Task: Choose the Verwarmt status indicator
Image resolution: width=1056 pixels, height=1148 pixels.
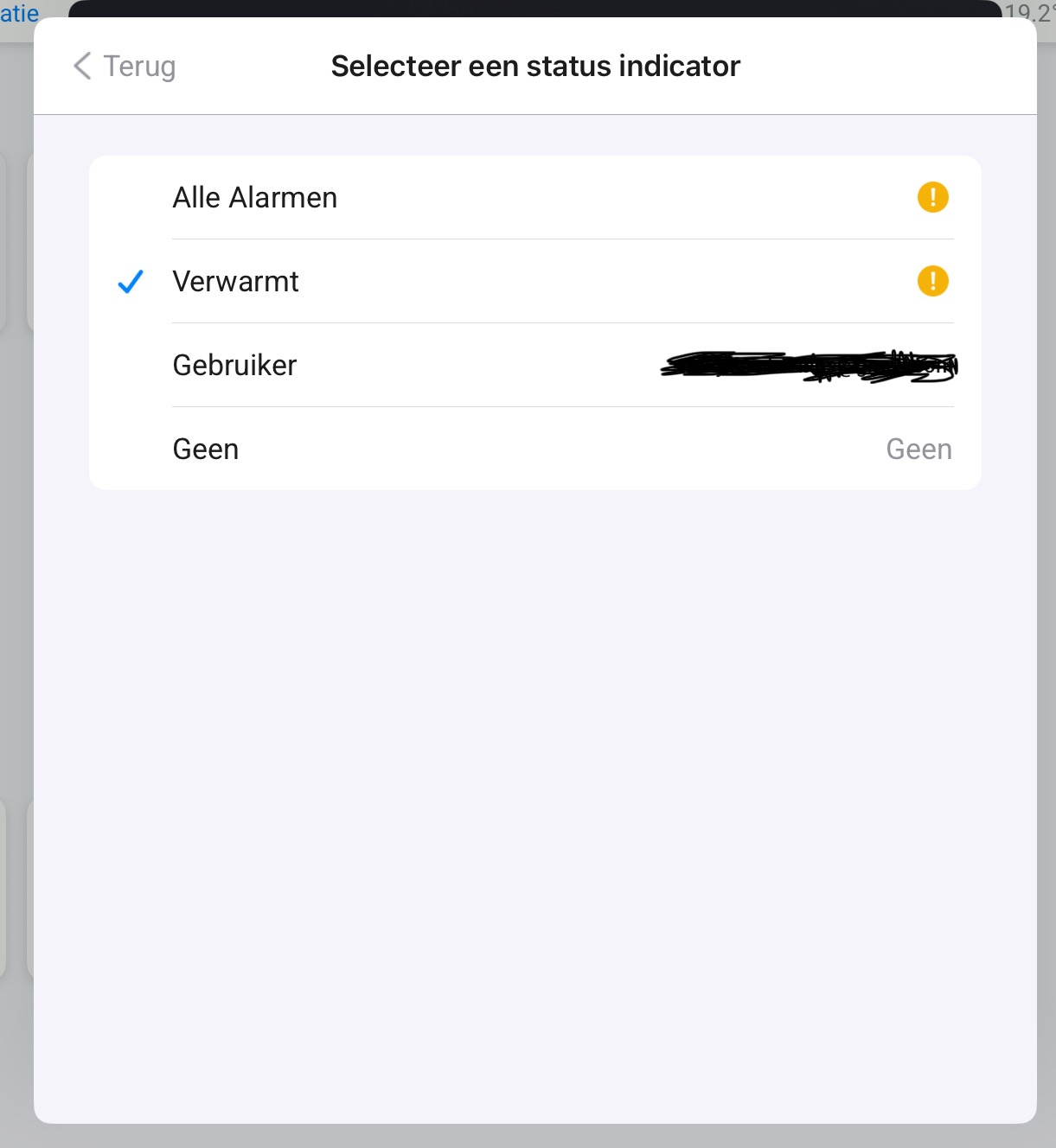Action: click(236, 282)
